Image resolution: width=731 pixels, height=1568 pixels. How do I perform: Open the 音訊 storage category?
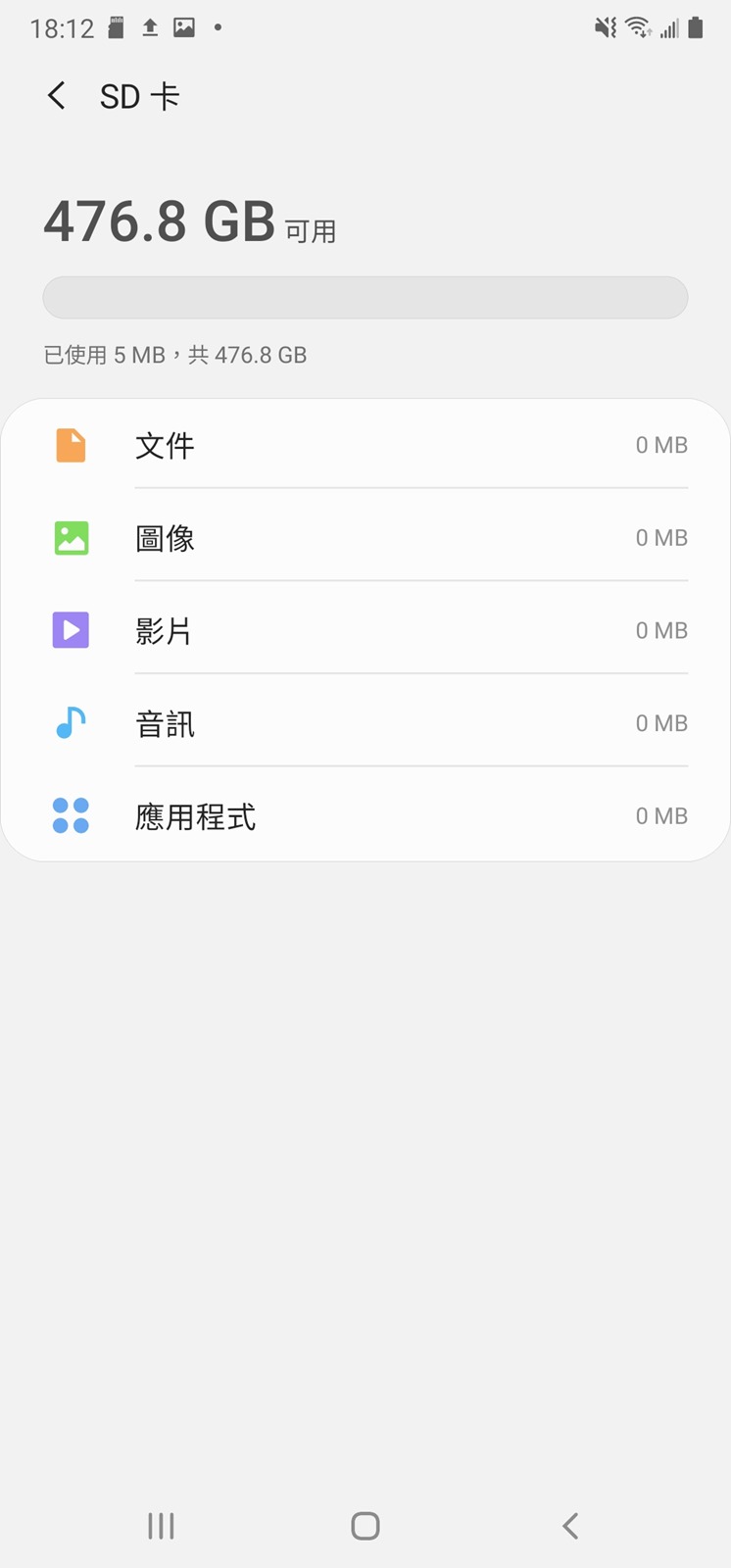point(365,723)
